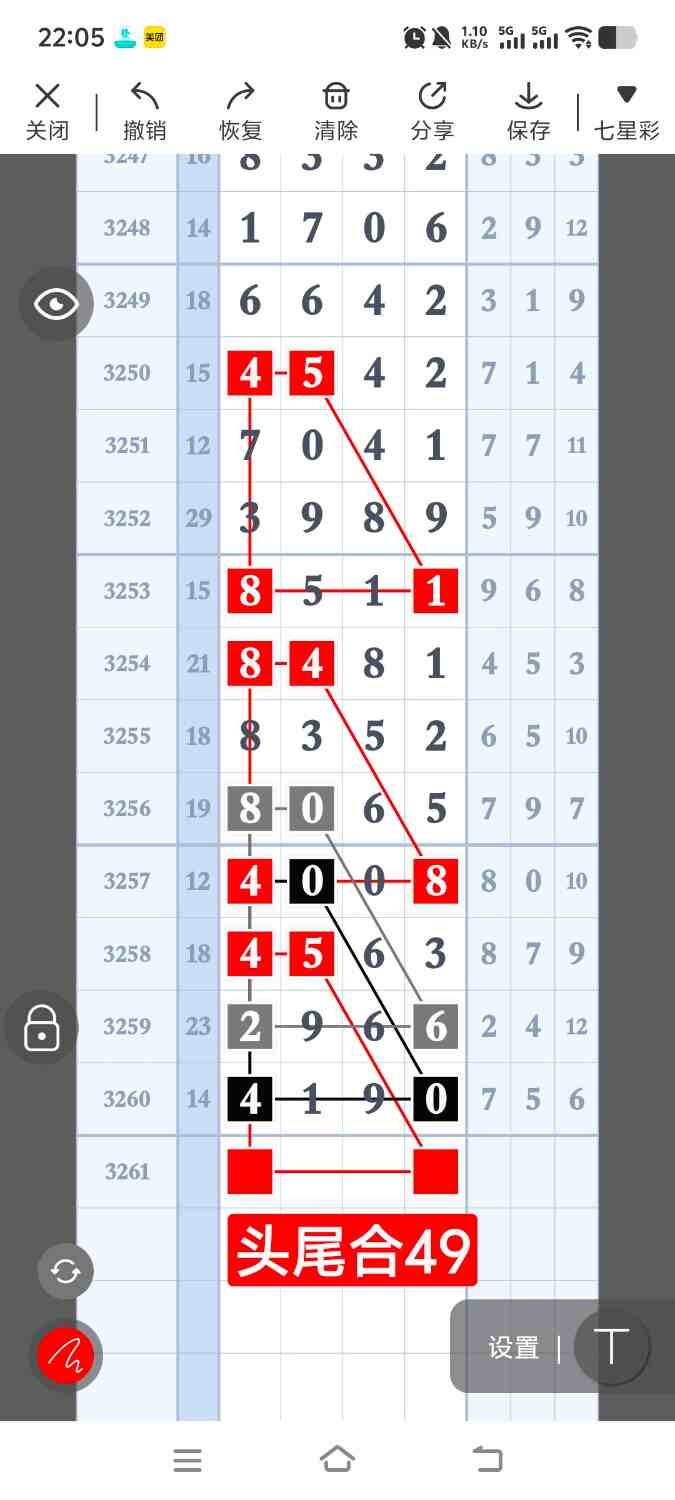Undo the last drawing action

pos(144,110)
